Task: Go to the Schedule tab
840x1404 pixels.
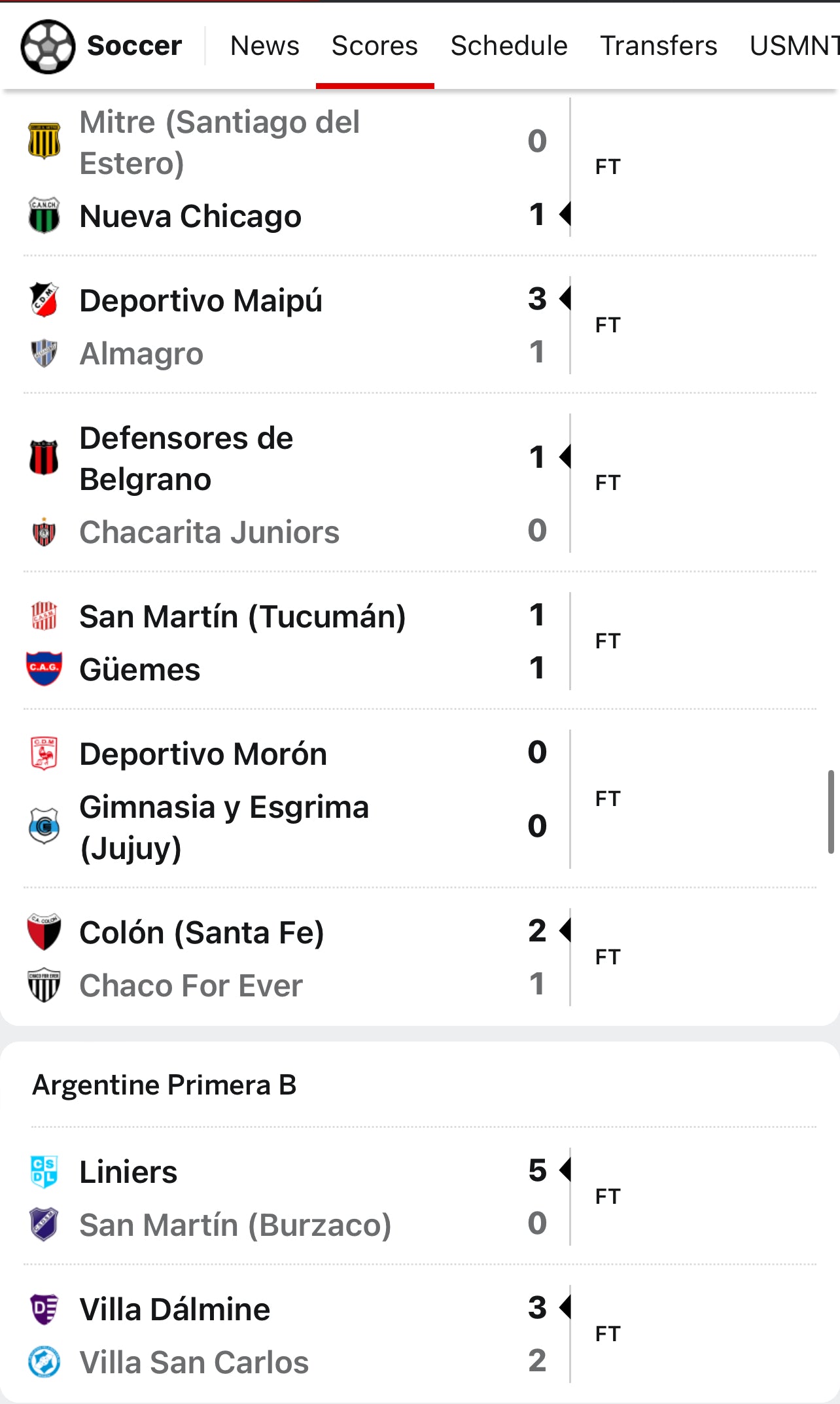Action: tap(509, 46)
